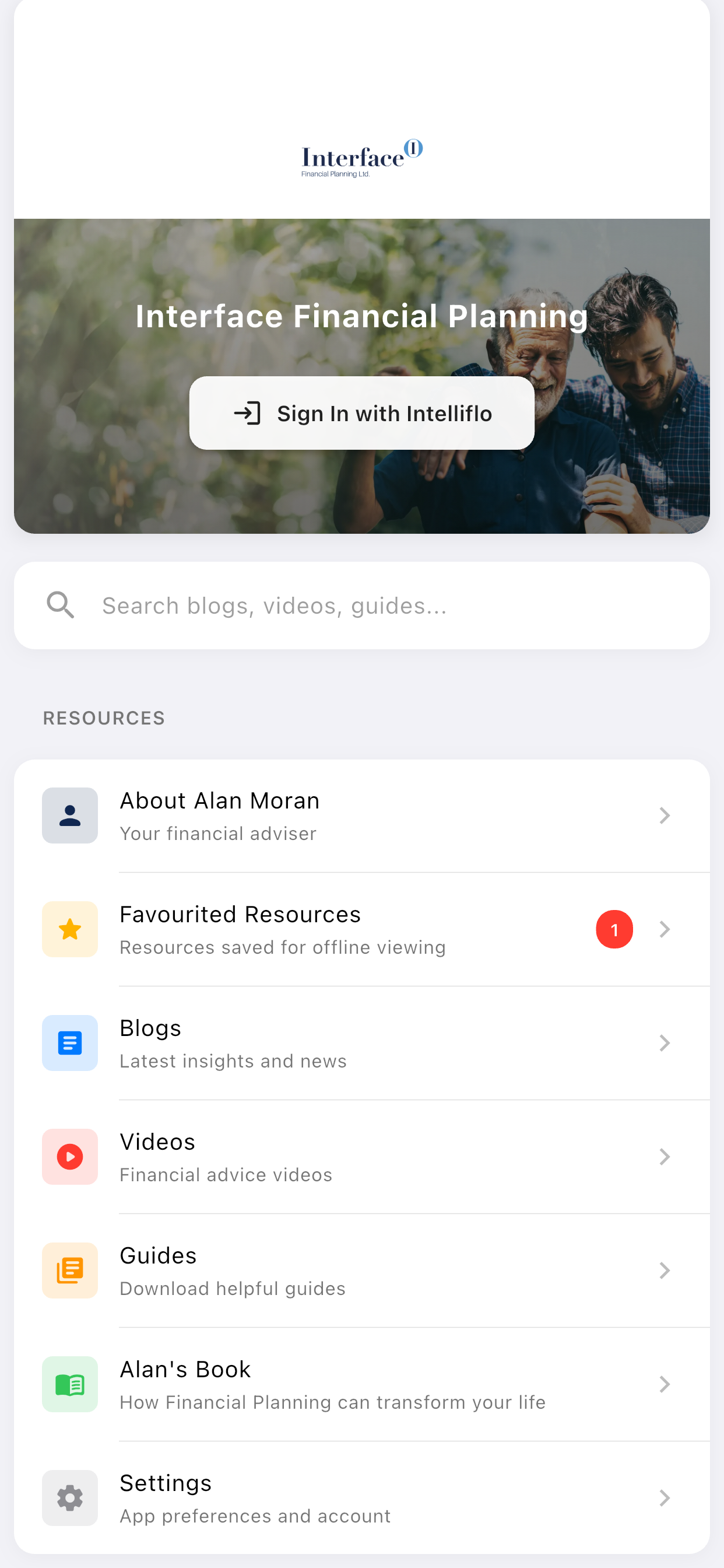
Task: Expand the Videos entry via its chevron
Action: [x=665, y=1157]
